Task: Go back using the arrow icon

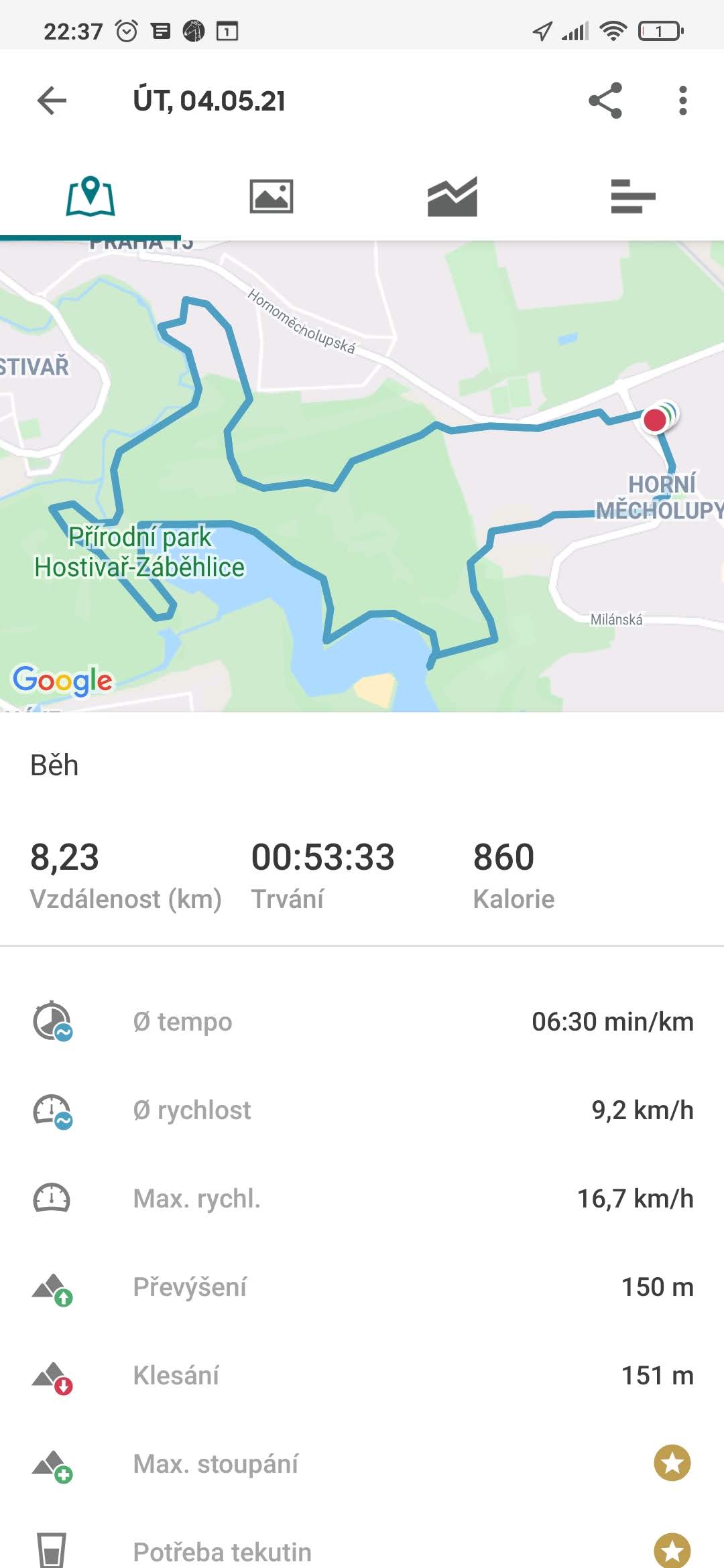Action: [52, 101]
